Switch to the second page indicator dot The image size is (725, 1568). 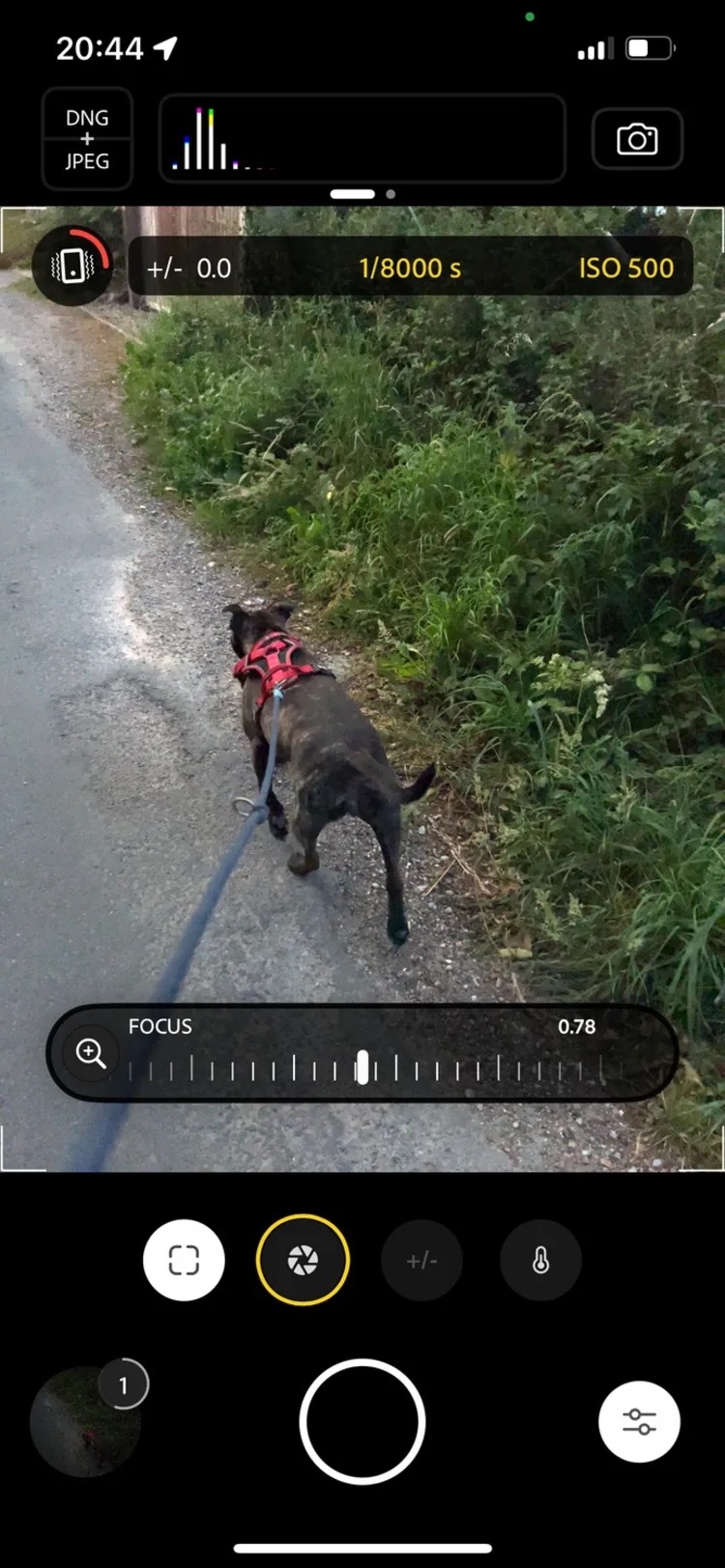(391, 194)
